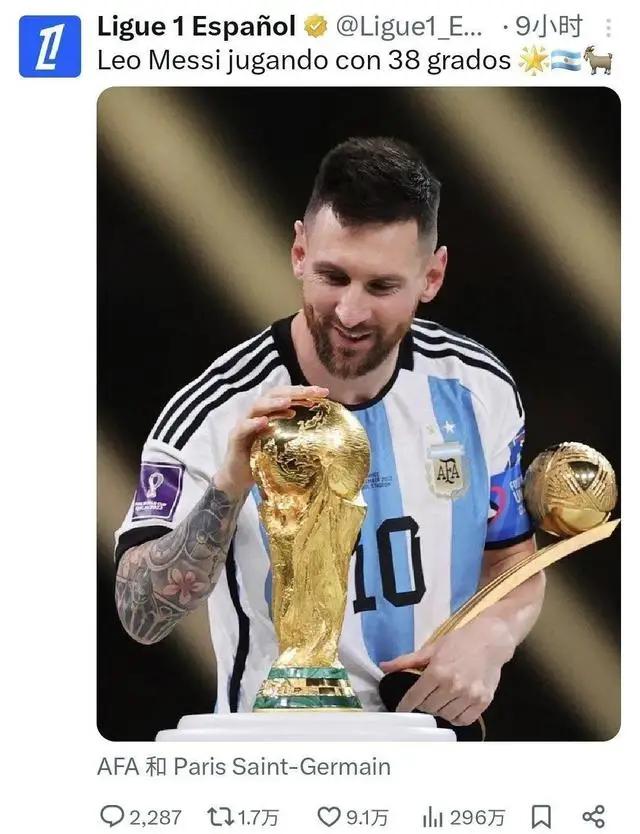Open the Ligue 1 Español account name
640x834 pixels.
[x=196, y=27]
